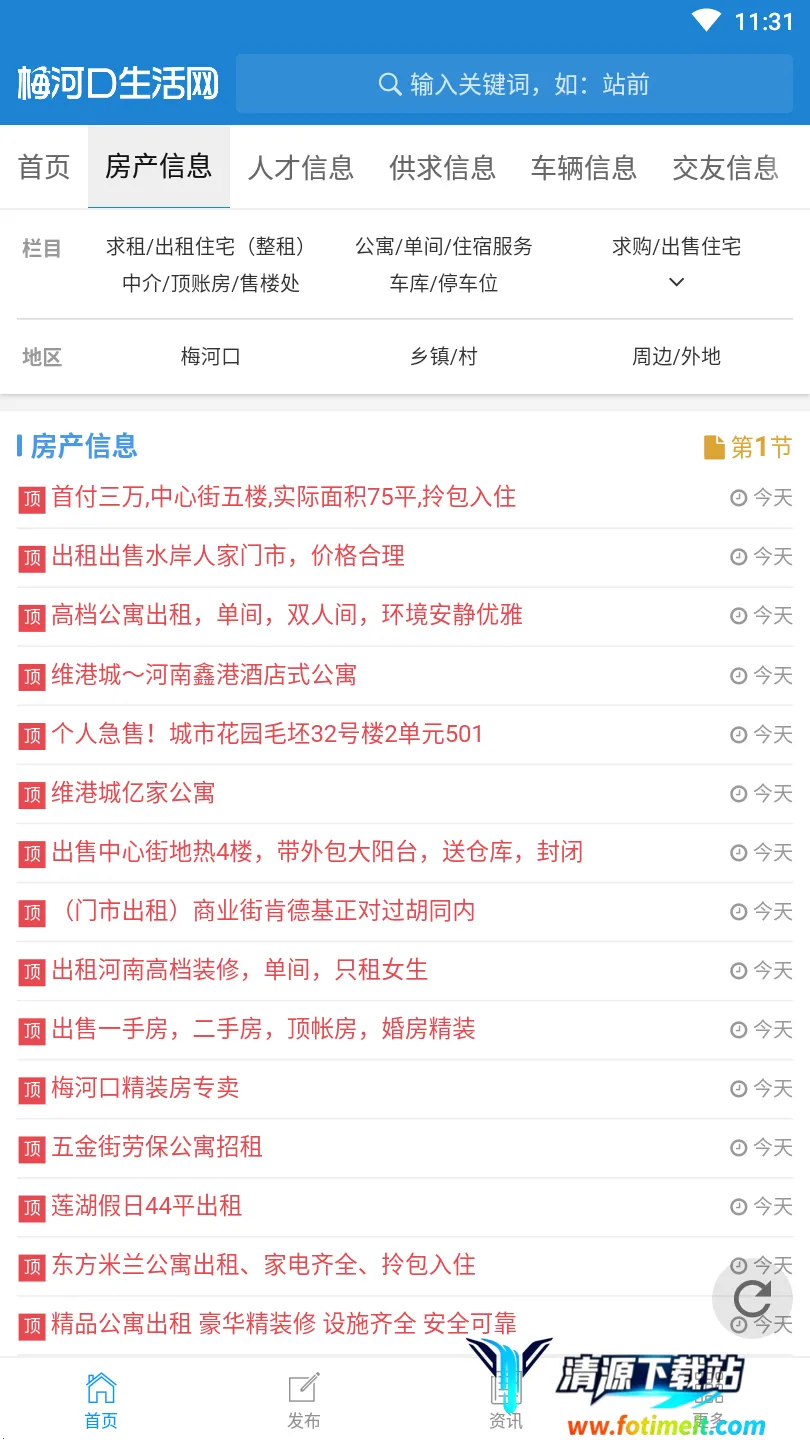The width and height of the screenshot is (810, 1440).
Task: Go to 首页 in bottom navigation
Action: point(101,1399)
